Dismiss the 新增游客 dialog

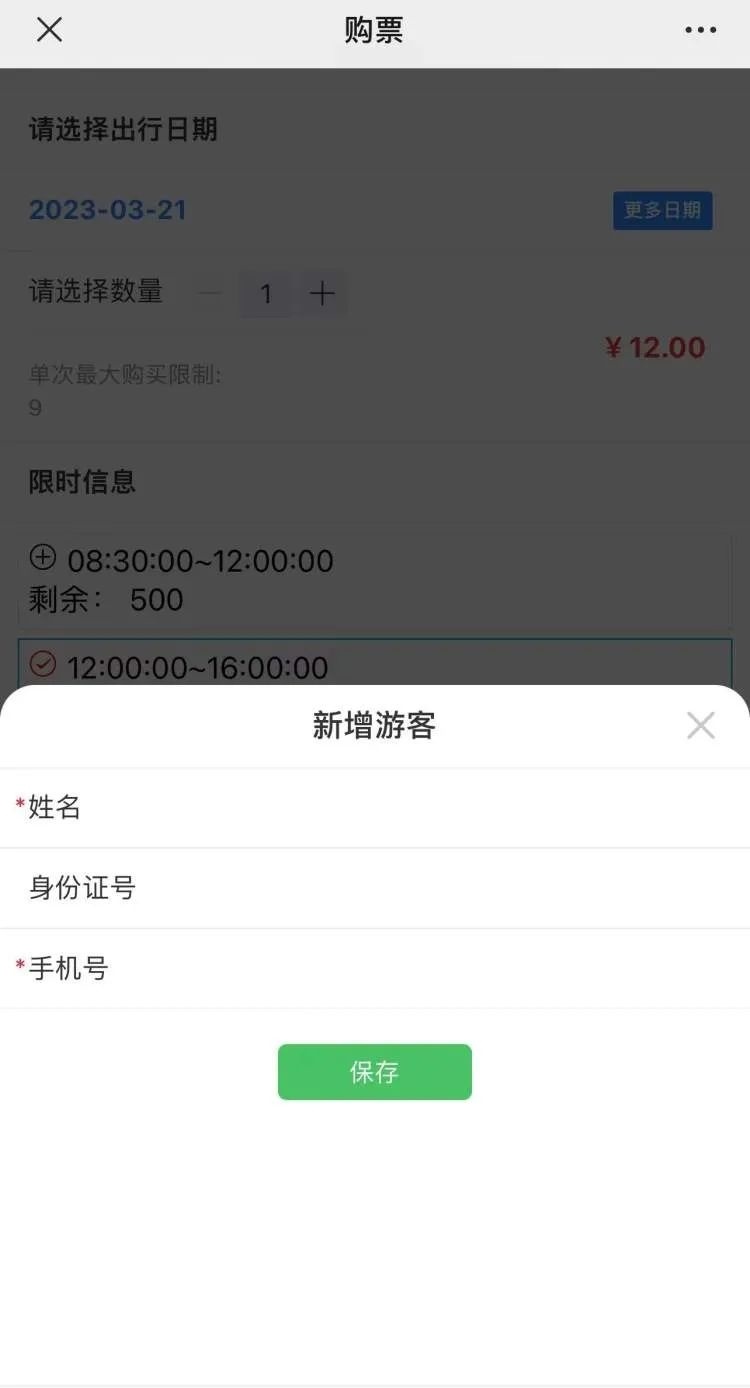pos(700,725)
